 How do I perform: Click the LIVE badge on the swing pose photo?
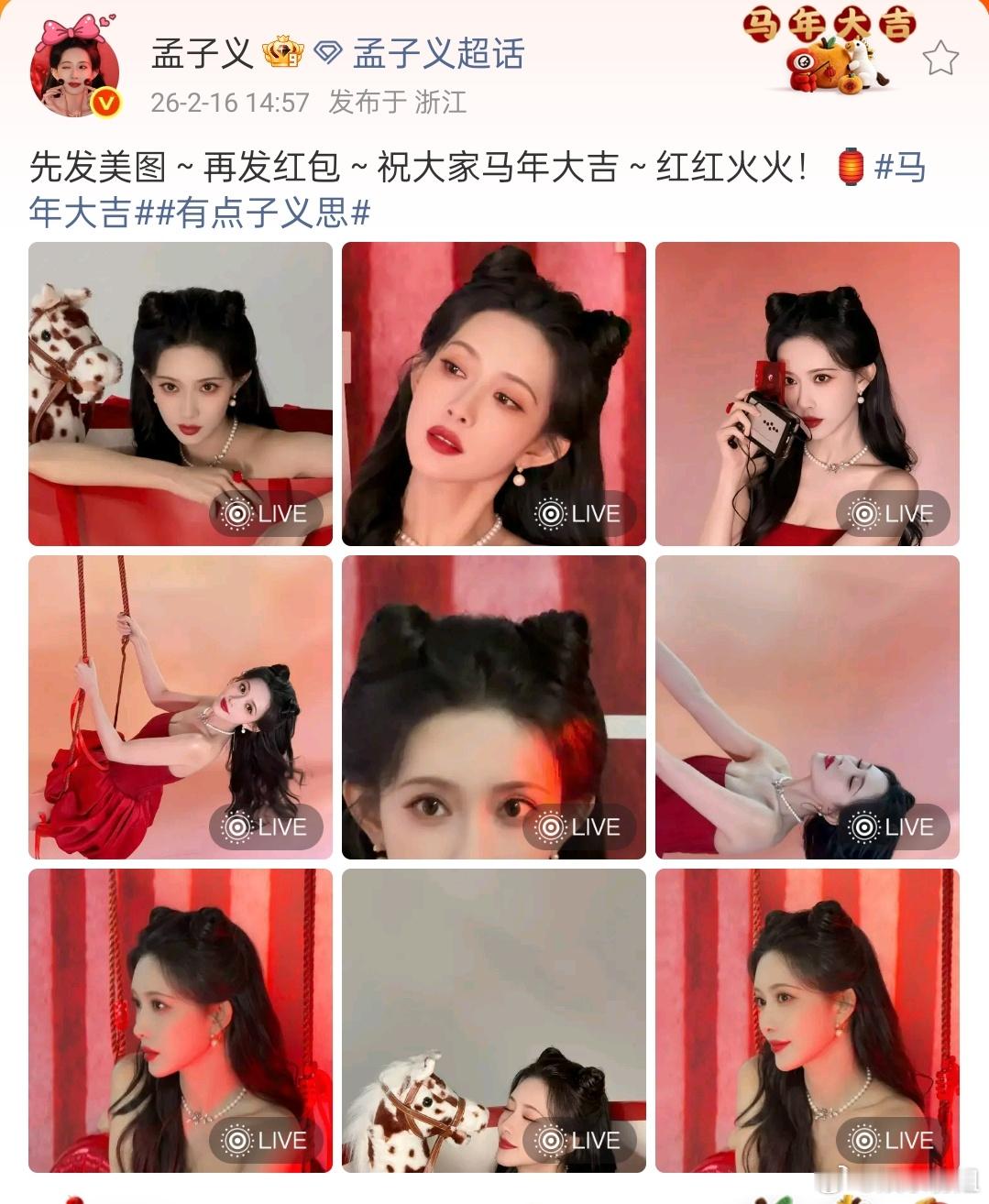266,826
